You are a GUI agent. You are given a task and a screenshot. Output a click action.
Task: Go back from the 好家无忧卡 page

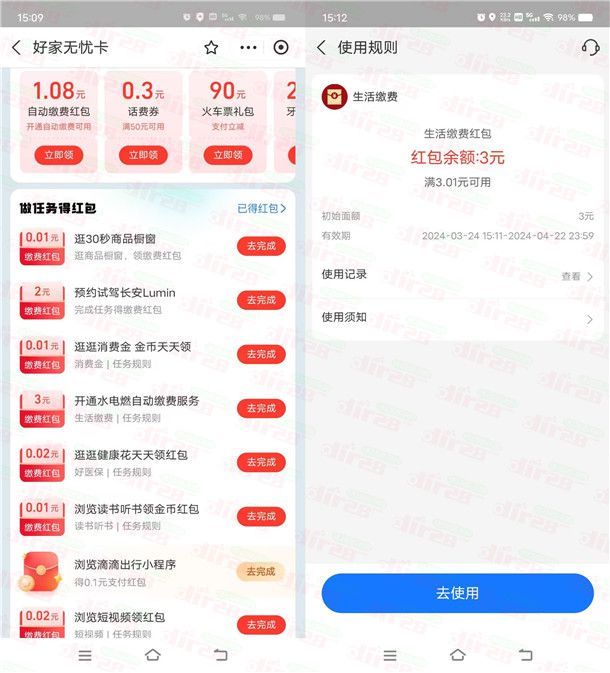pyautogui.click(x=16, y=48)
